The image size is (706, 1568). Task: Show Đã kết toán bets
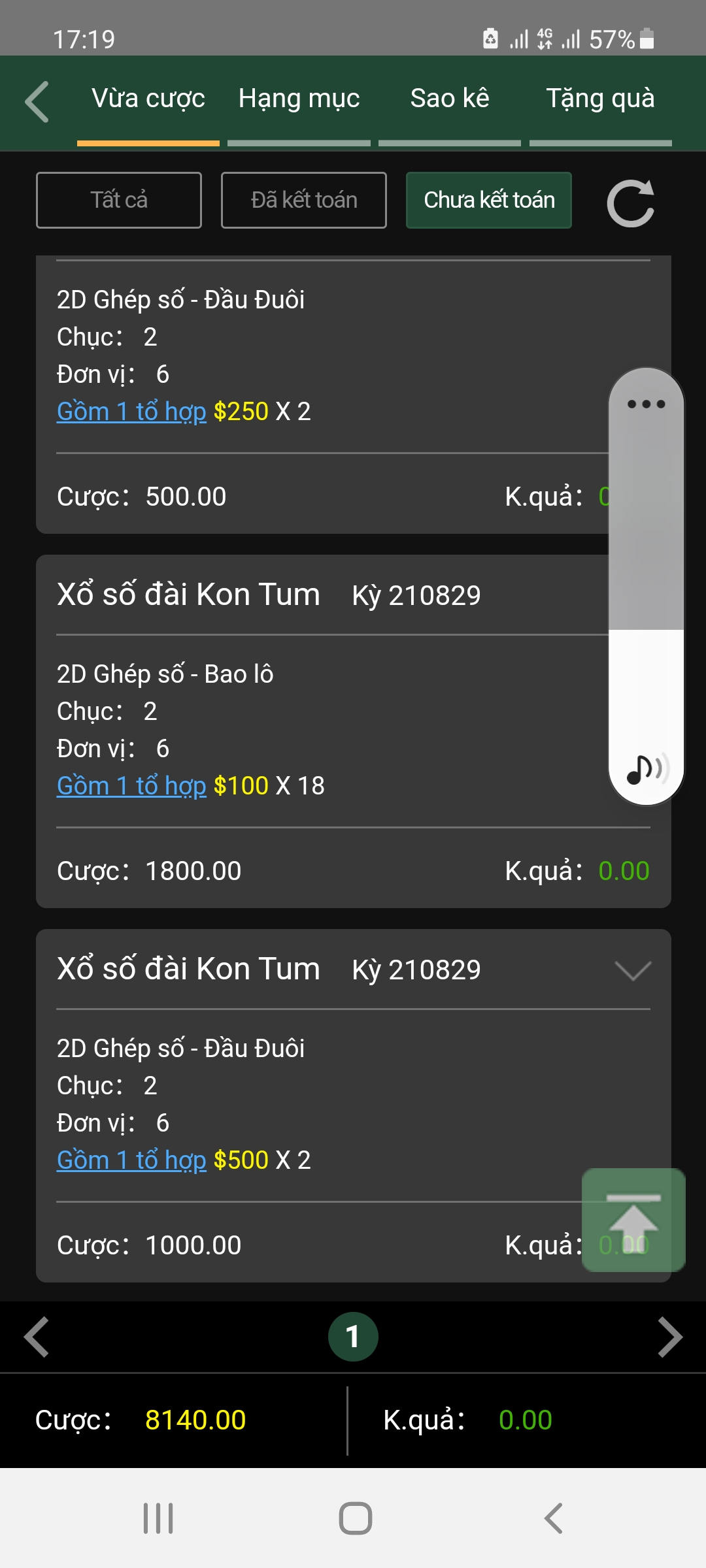[x=304, y=200]
